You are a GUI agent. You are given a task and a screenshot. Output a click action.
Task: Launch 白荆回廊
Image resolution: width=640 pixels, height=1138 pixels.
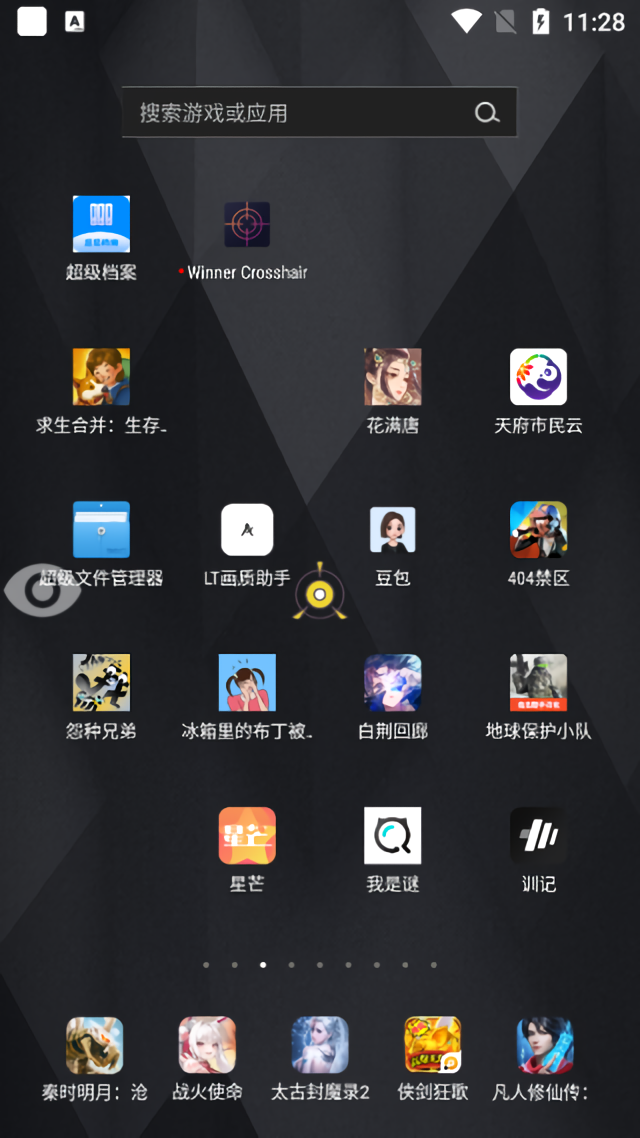(x=392, y=683)
